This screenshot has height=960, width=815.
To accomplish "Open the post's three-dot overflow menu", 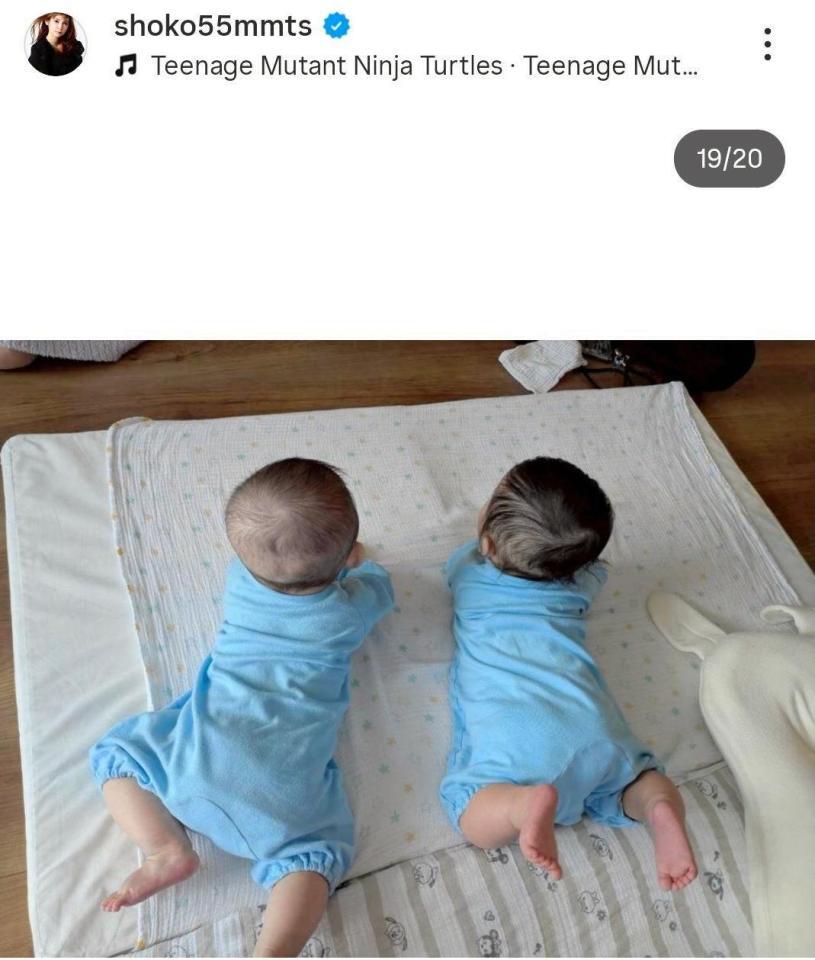I will (767, 44).
